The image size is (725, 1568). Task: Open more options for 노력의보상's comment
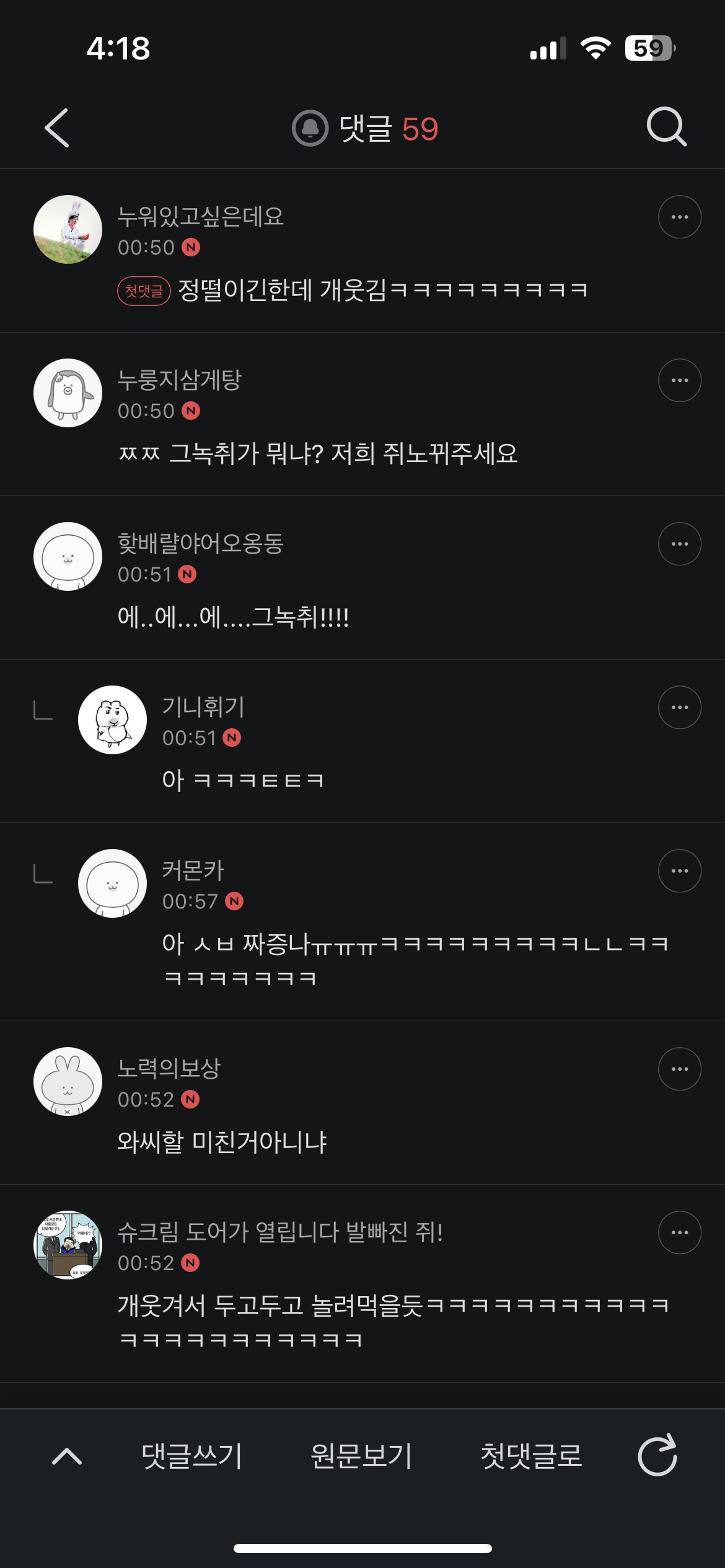[x=680, y=1069]
